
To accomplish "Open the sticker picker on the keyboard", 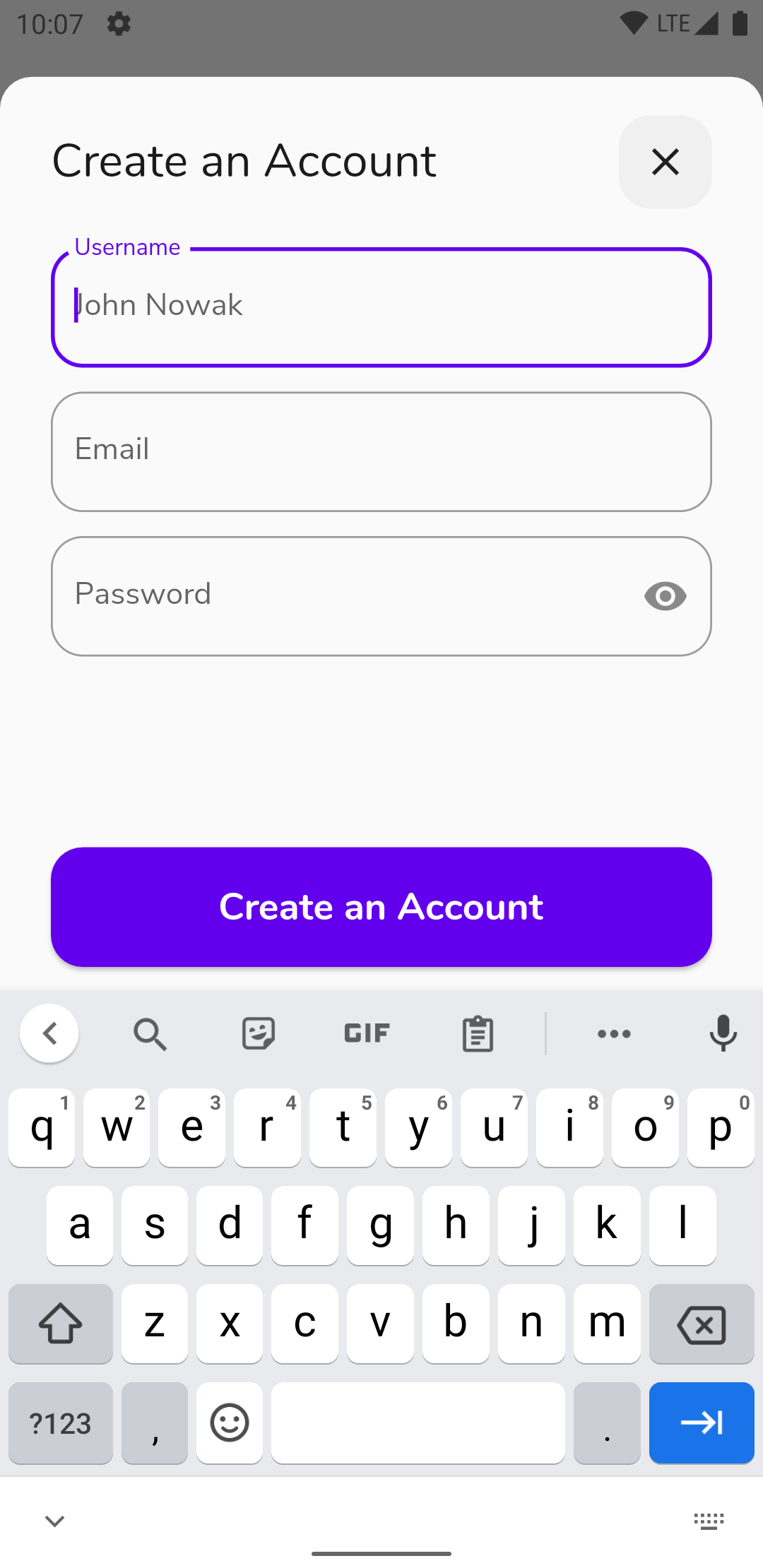I will (258, 1033).
